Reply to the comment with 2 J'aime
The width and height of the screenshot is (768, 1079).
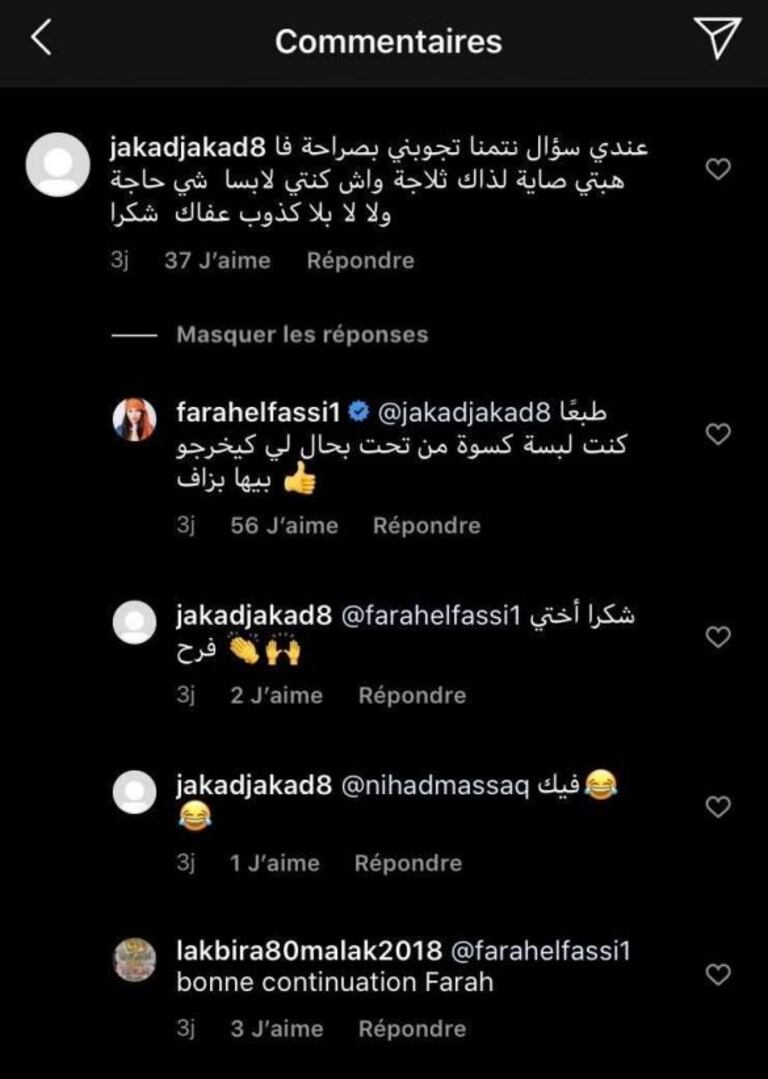(412, 695)
